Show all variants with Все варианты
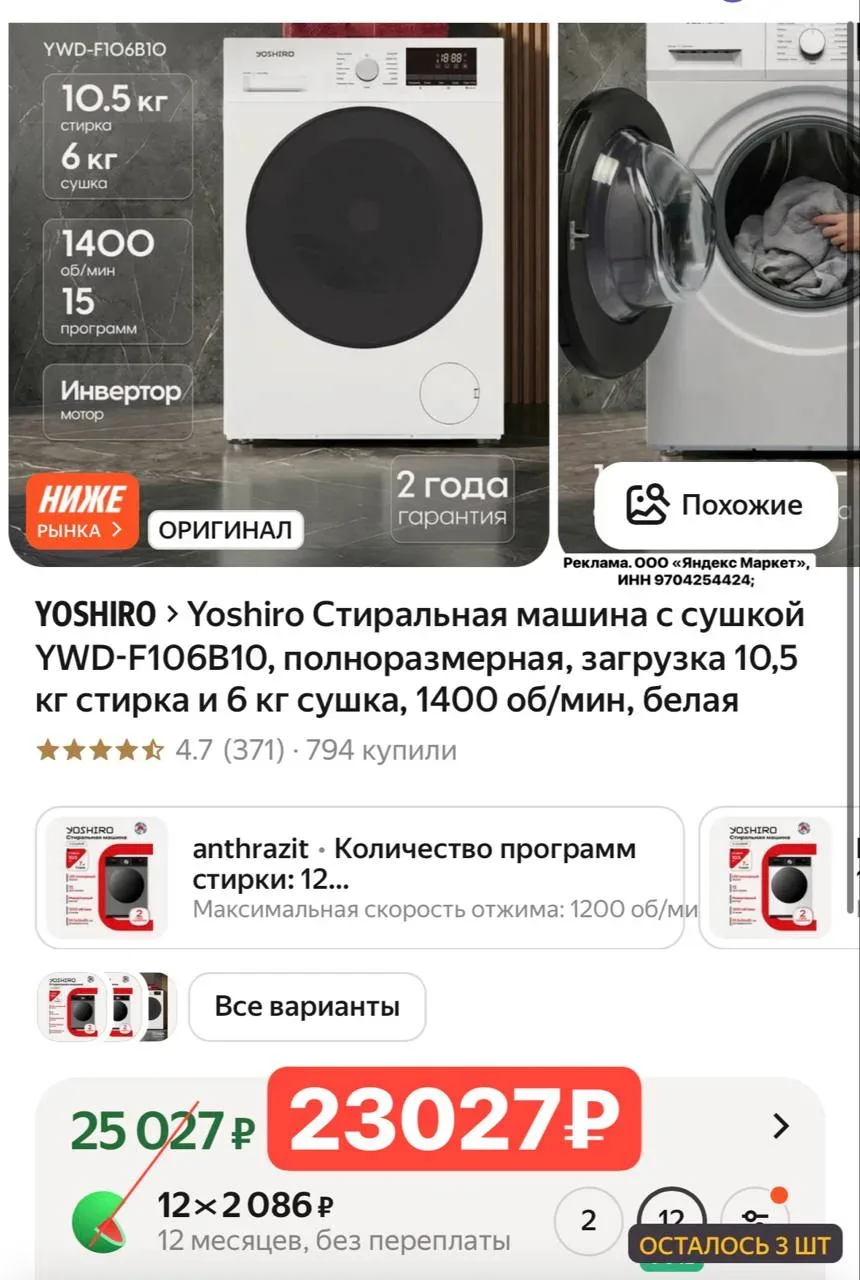Viewport: 860px width, 1280px height. click(307, 1006)
